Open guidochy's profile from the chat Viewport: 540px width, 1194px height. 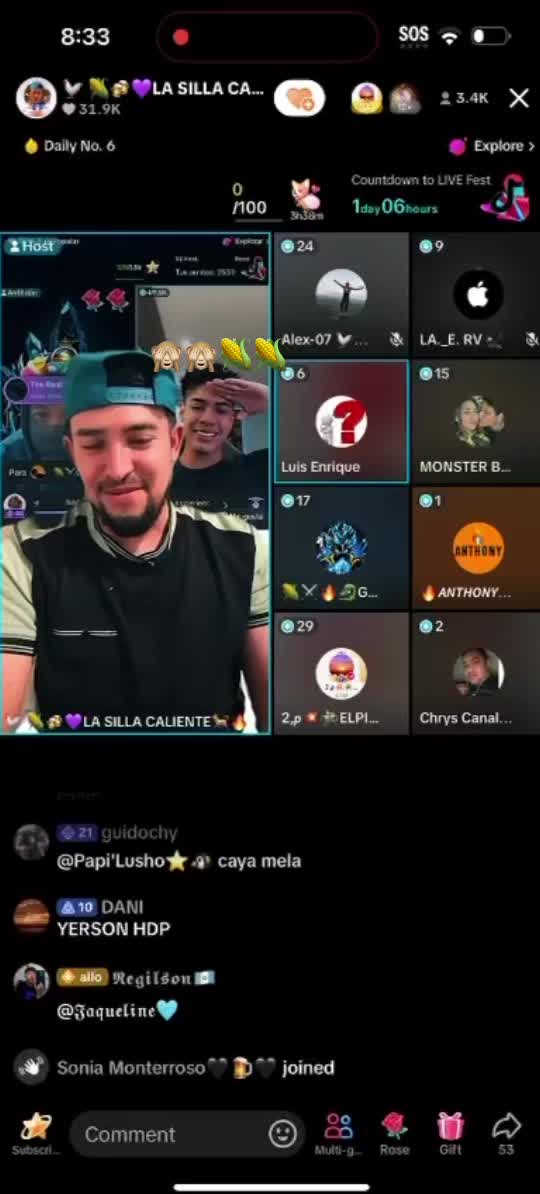tap(139, 833)
